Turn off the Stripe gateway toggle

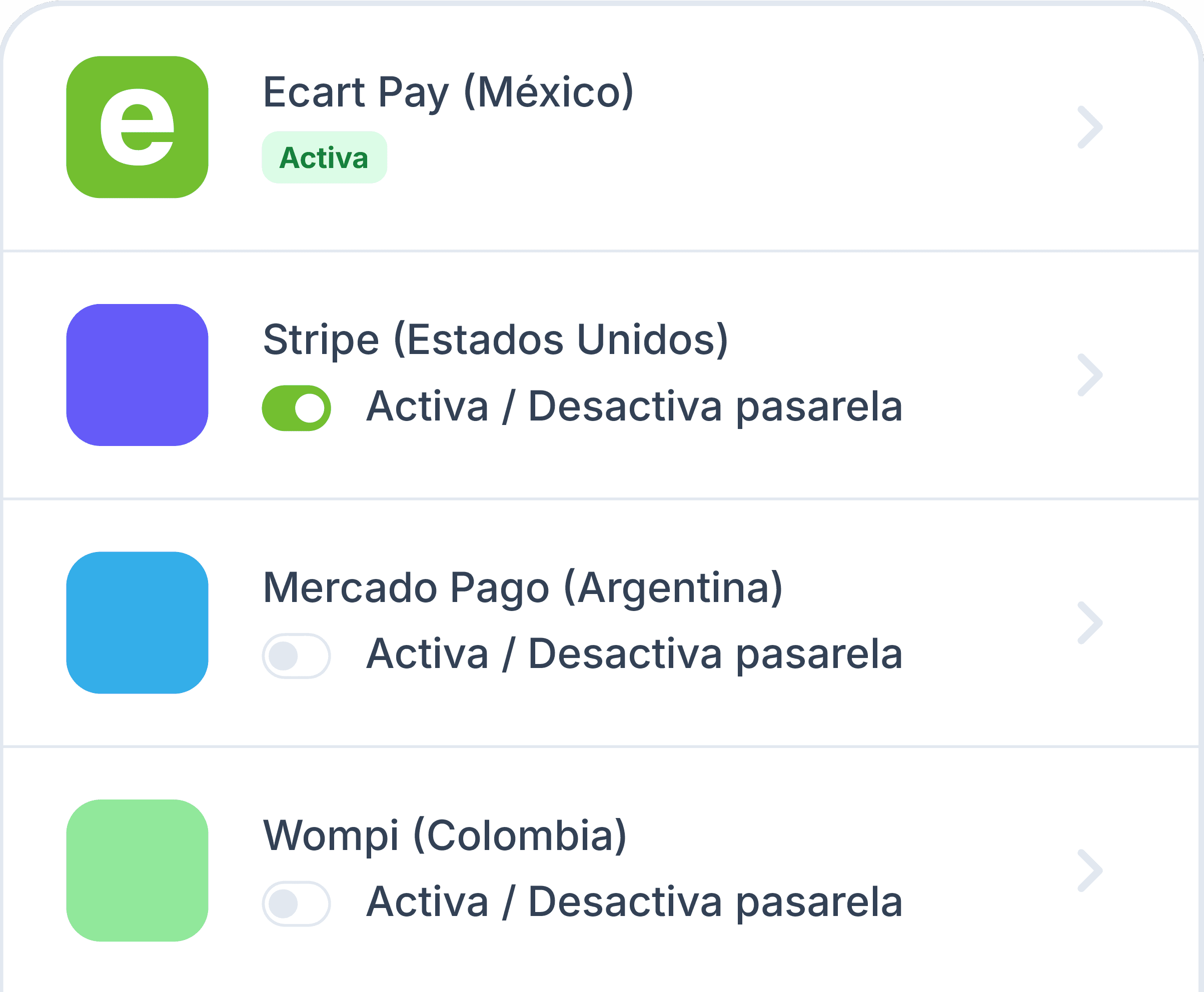click(296, 408)
